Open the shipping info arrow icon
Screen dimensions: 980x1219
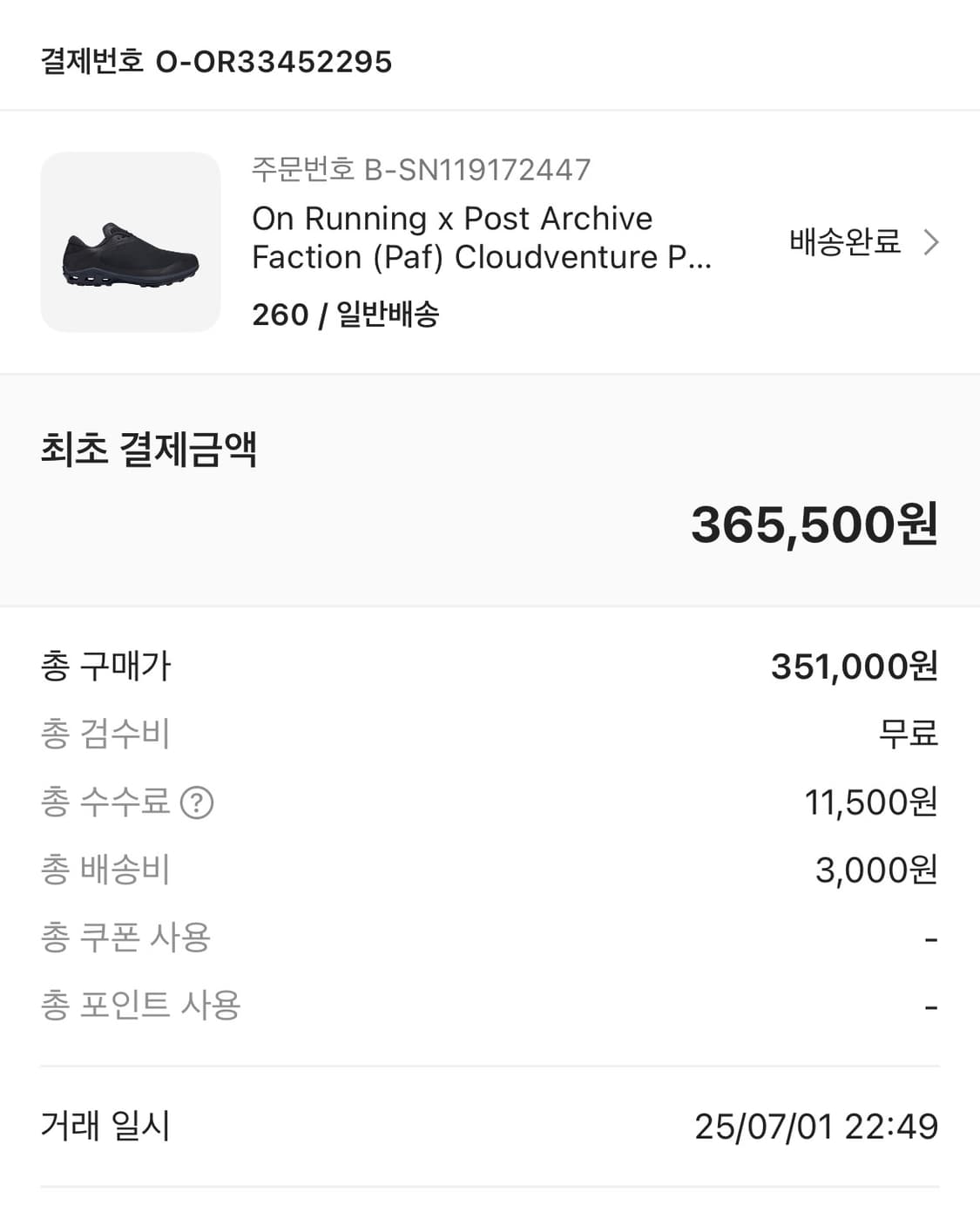(930, 243)
